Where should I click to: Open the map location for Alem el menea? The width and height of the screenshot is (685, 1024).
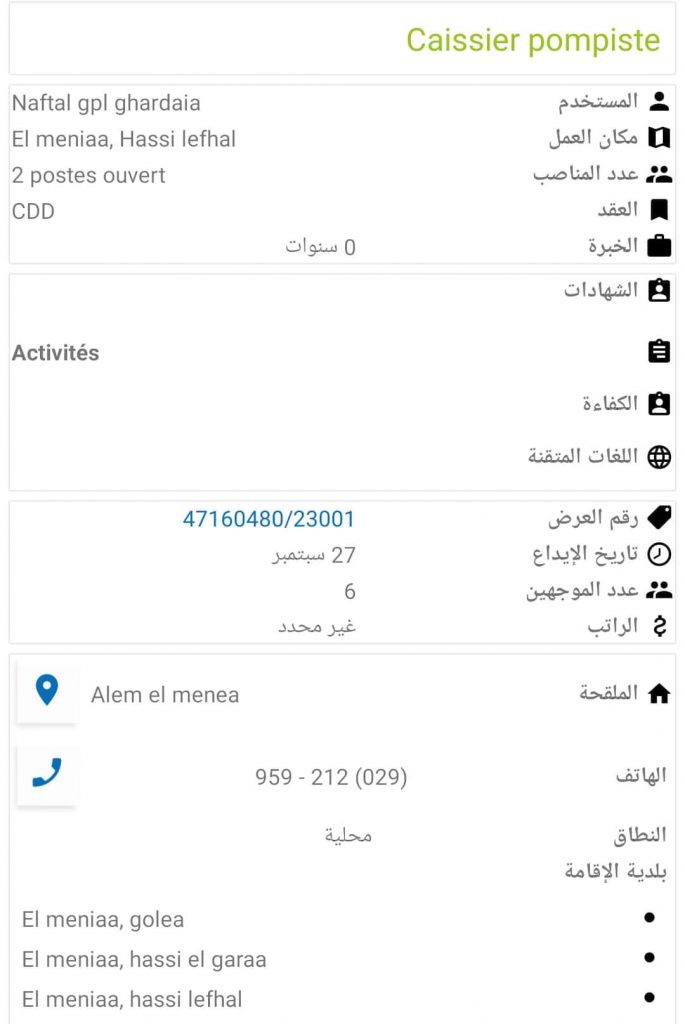(47, 692)
